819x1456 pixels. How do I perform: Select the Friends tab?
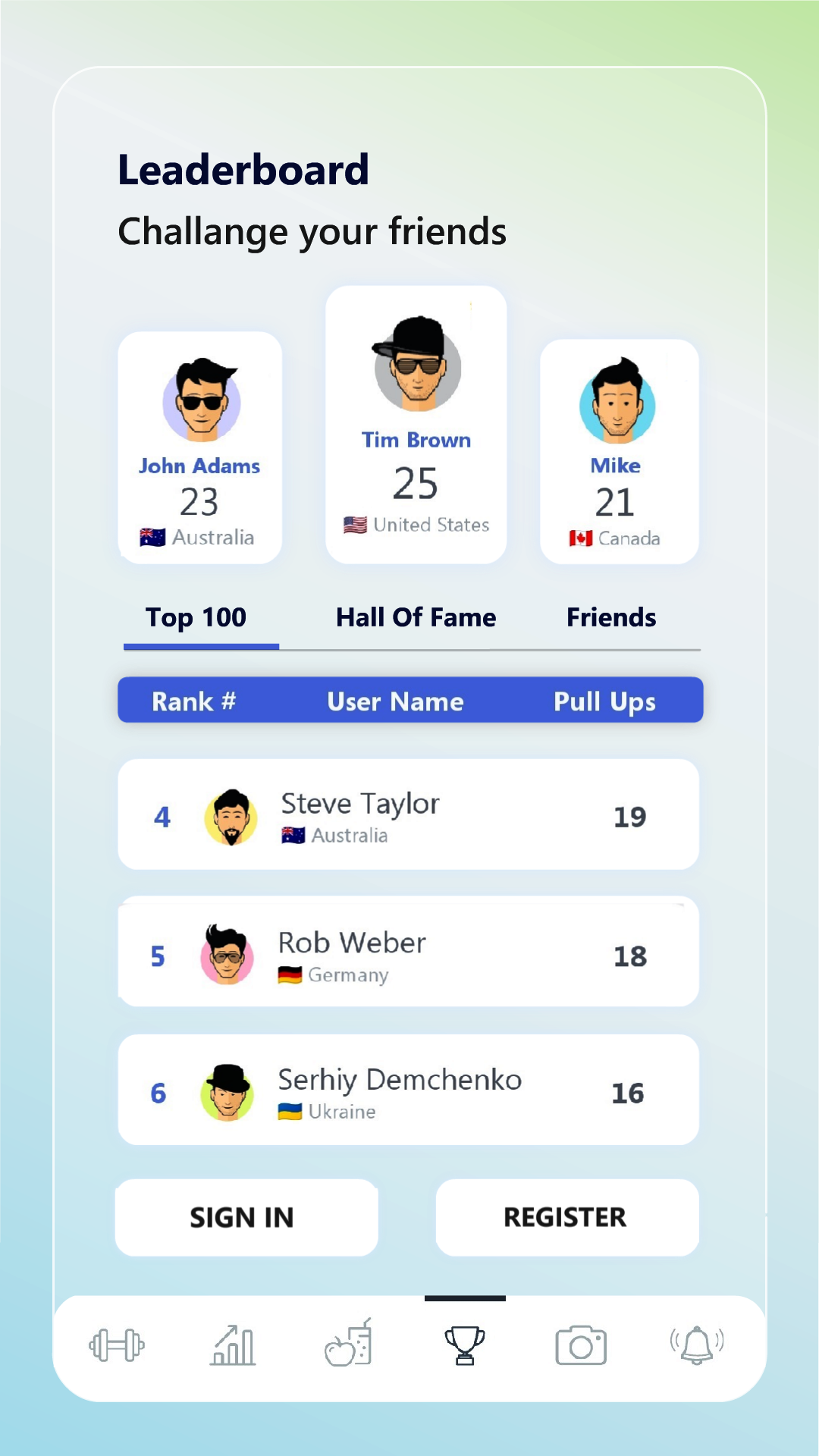point(611,617)
